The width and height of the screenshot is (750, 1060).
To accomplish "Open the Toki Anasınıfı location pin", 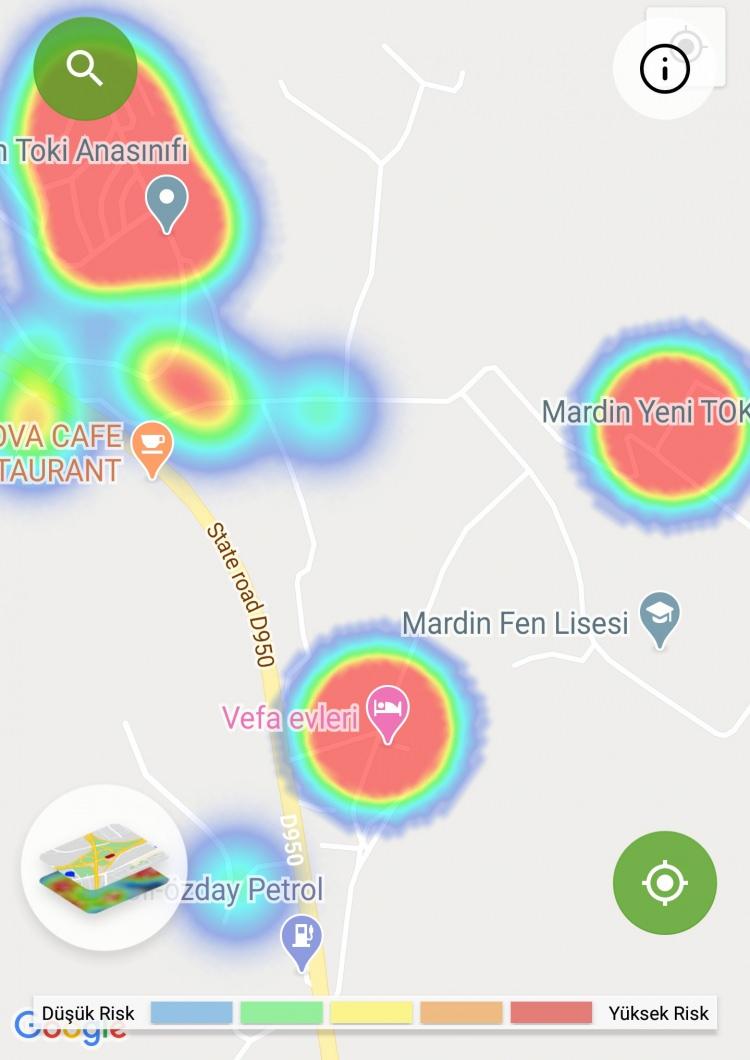I will [x=166, y=201].
